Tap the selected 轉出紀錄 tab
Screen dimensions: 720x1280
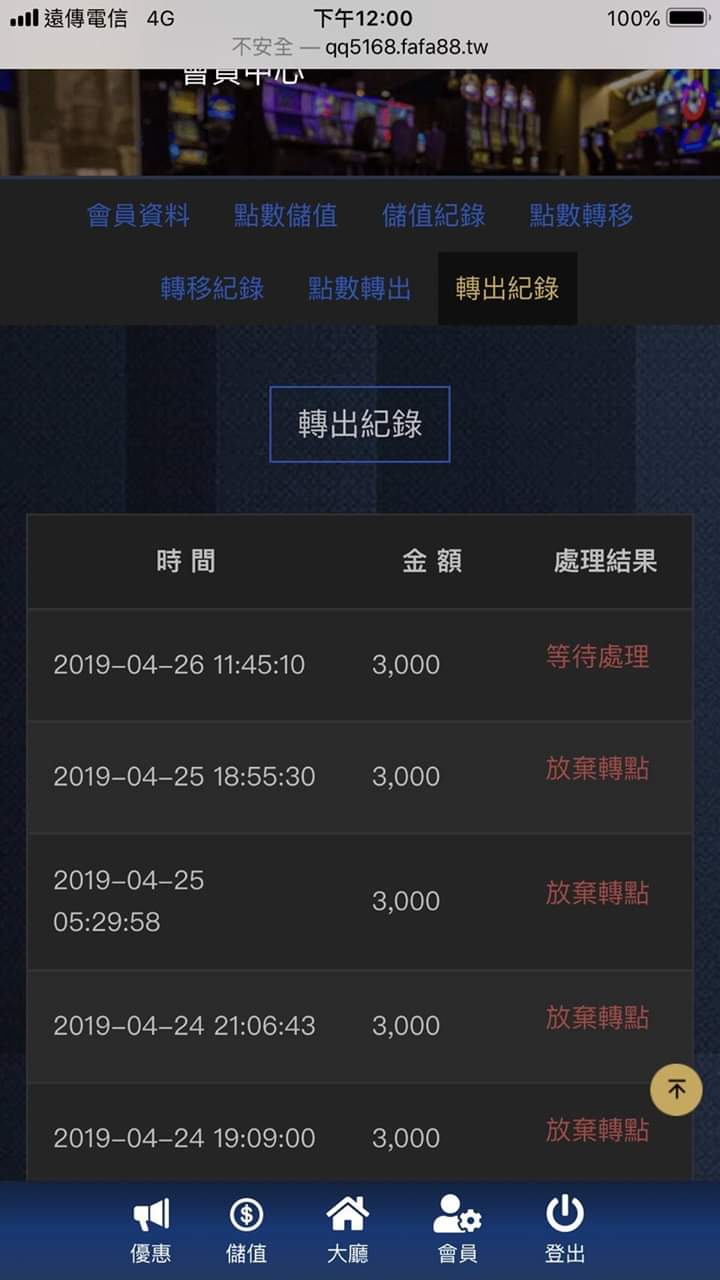tap(507, 289)
